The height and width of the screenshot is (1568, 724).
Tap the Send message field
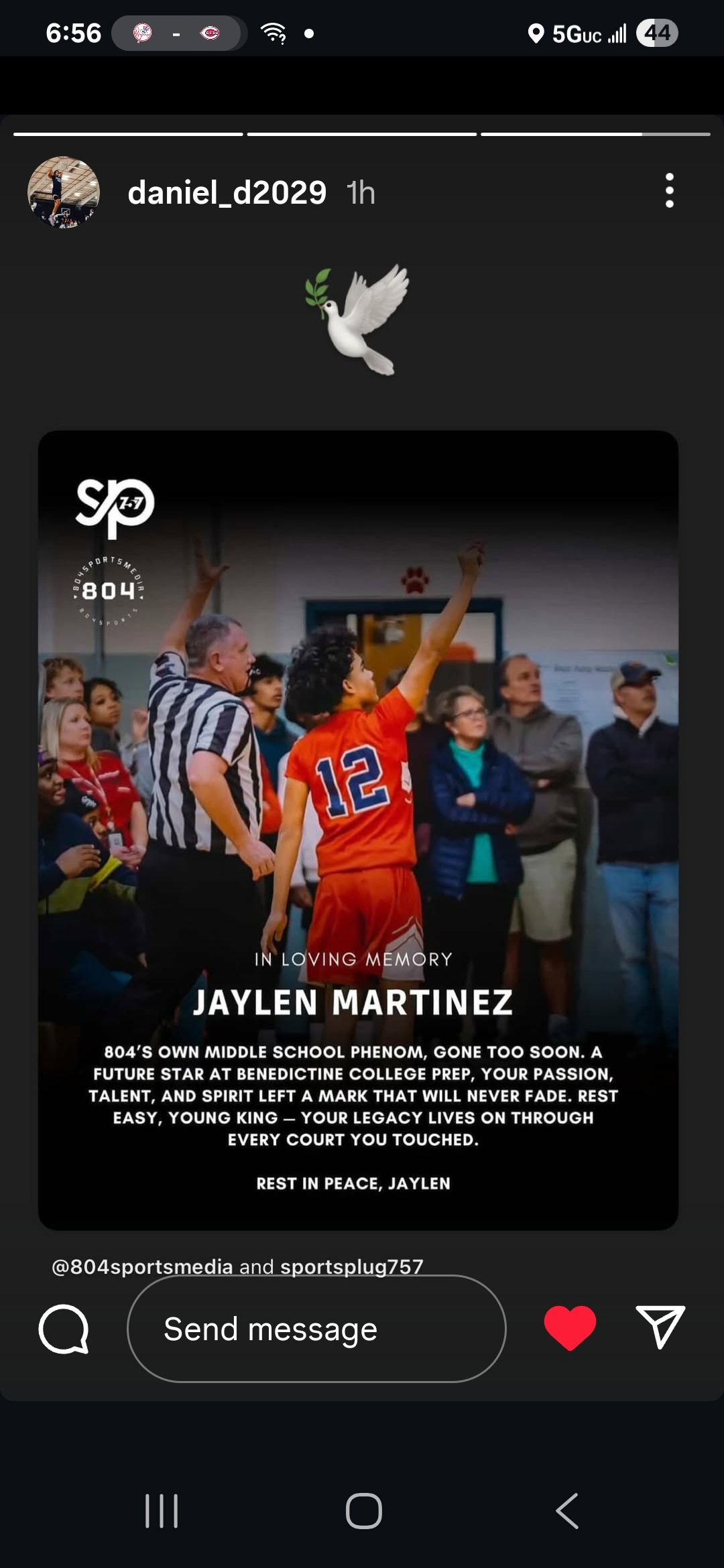pos(316,1329)
